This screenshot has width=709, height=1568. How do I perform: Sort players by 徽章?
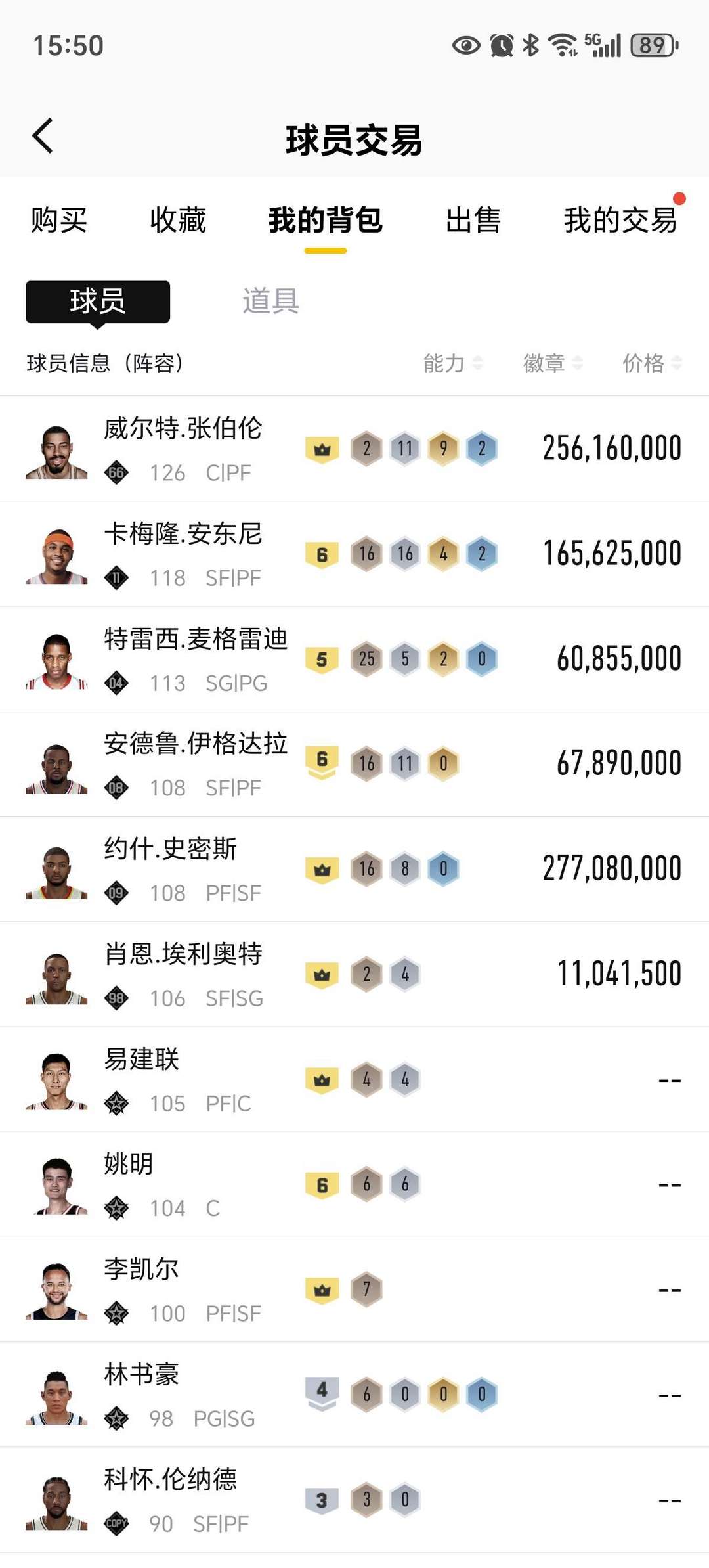point(552,363)
